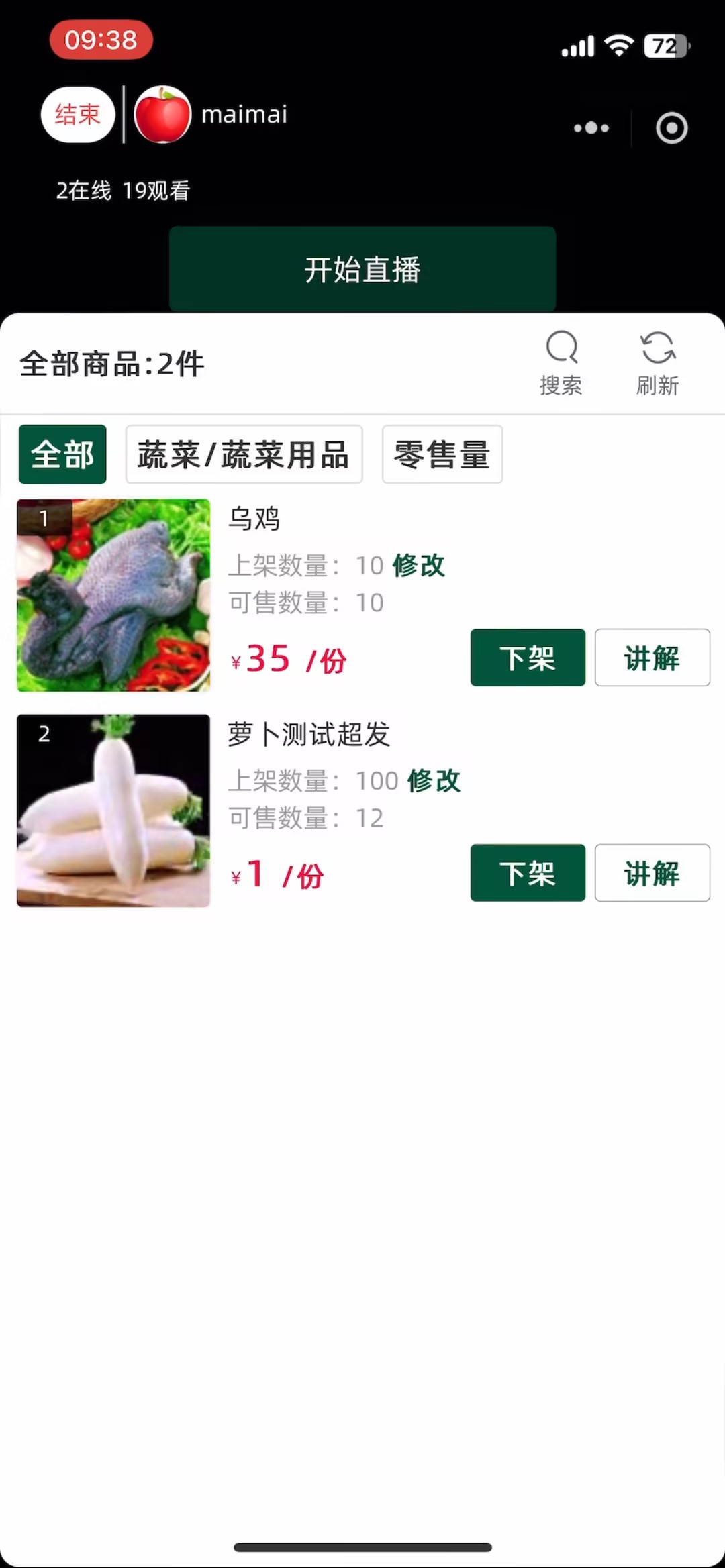The height and width of the screenshot is (1568, 725).
Task: Open product search via 搜索
Action: click(561, 364)
